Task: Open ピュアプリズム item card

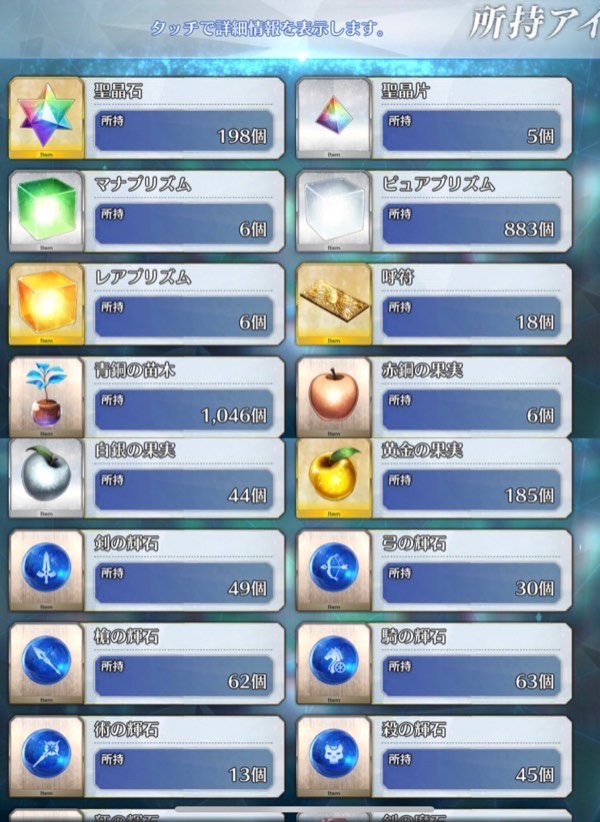Action: (434, 210)
